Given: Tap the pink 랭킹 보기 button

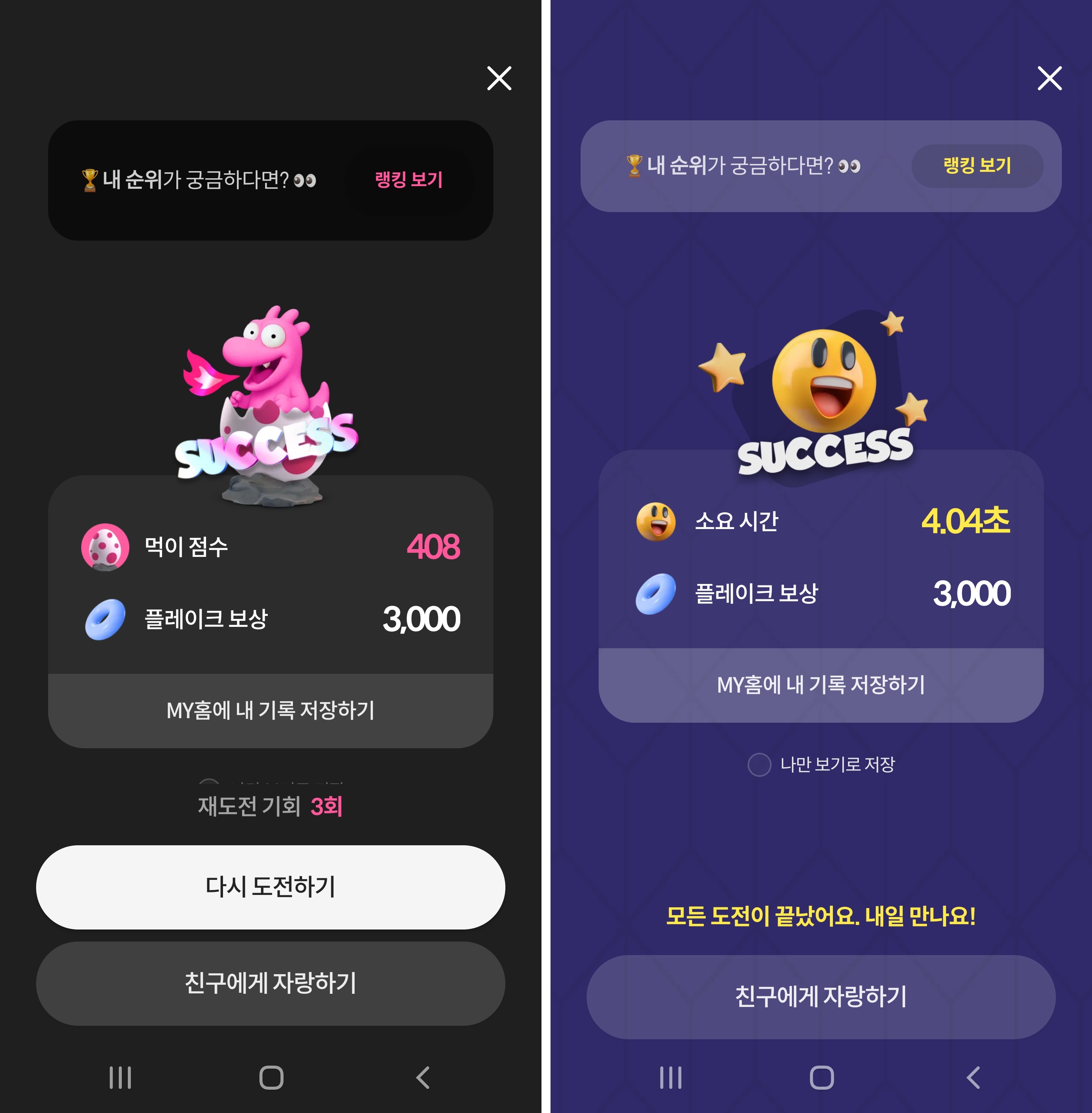Looking at the screenshot, I should pyautogui.click(x=408, y=180).
